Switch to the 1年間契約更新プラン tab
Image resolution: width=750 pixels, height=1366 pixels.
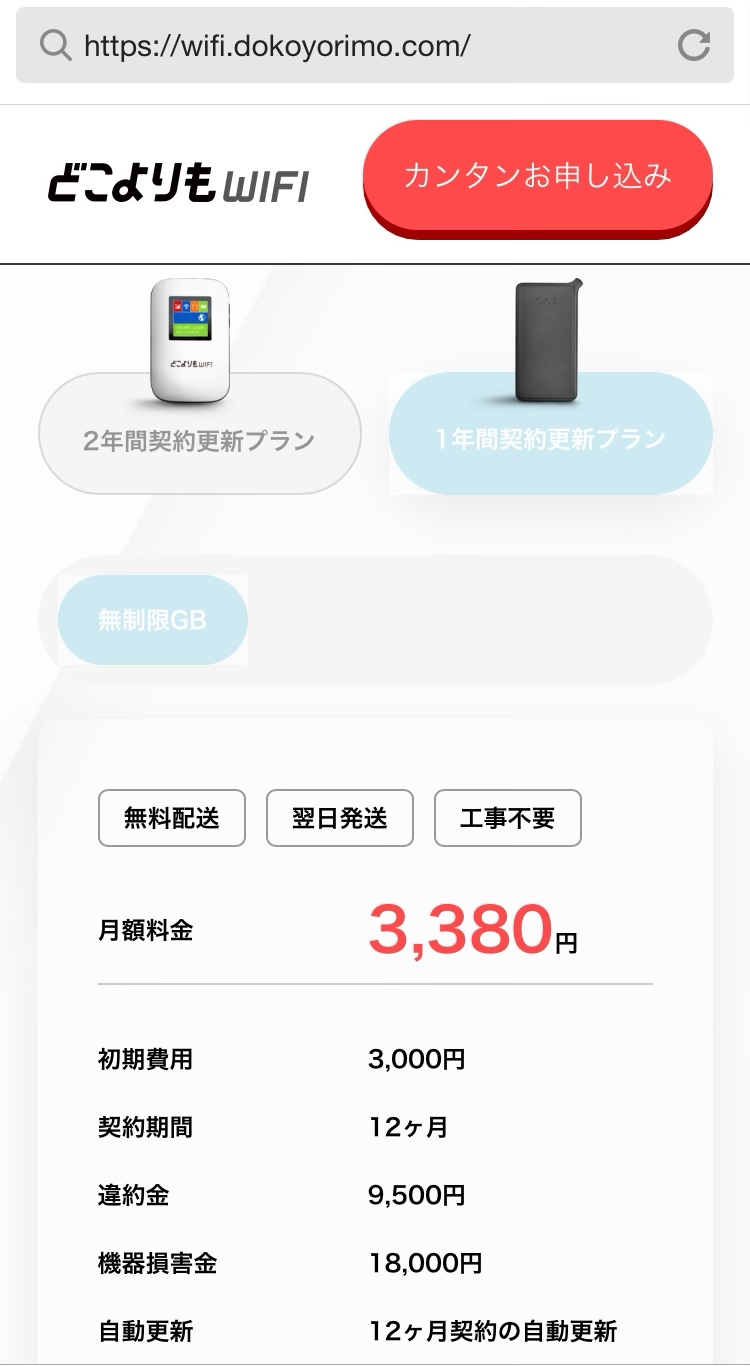[550, 438]
